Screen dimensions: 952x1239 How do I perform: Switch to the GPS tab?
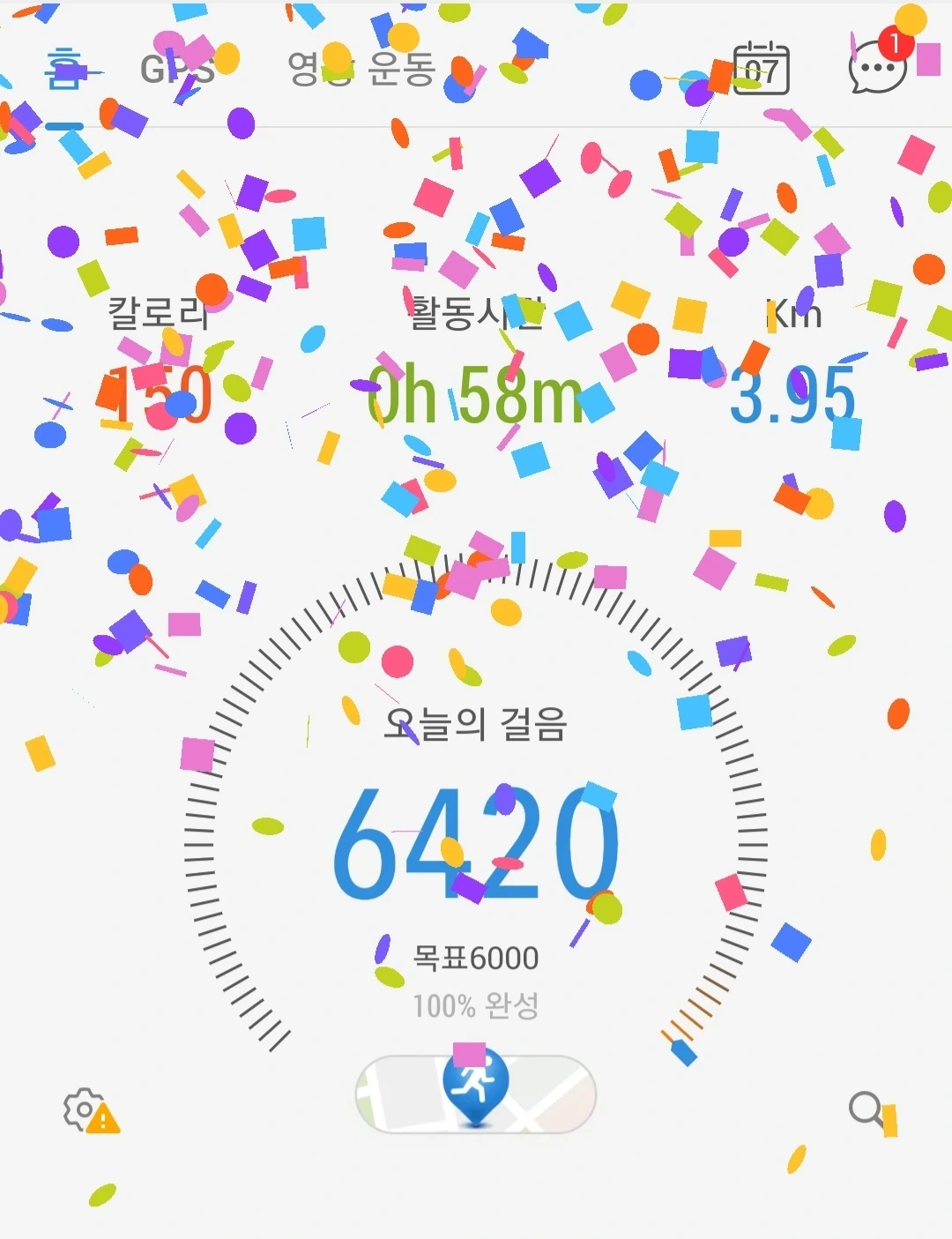[x=177, y=69]
